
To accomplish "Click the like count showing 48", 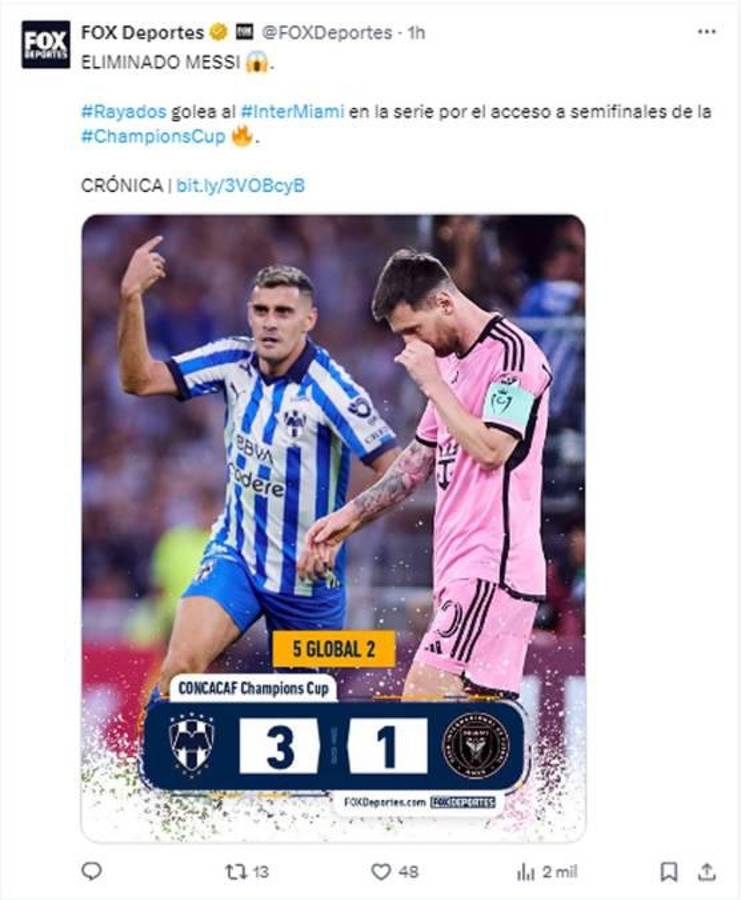I will point(405,871).
